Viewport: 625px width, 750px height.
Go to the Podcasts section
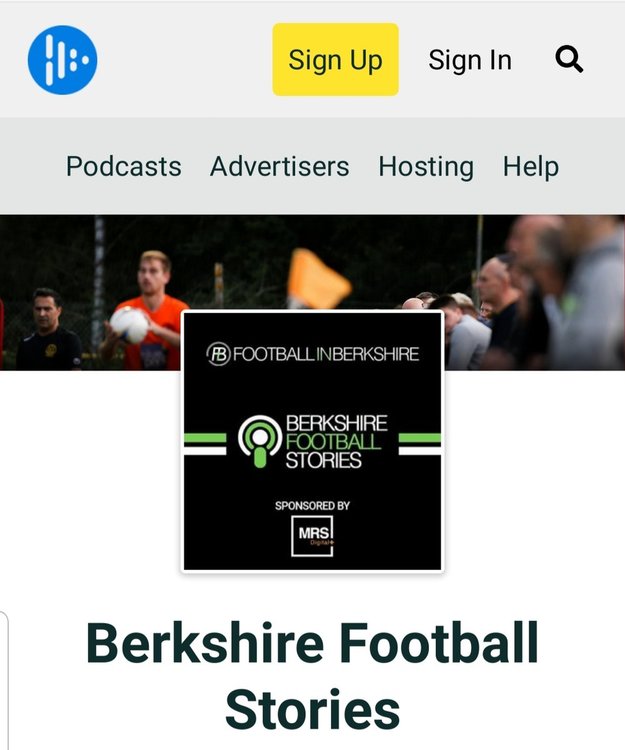click(124, 166)
